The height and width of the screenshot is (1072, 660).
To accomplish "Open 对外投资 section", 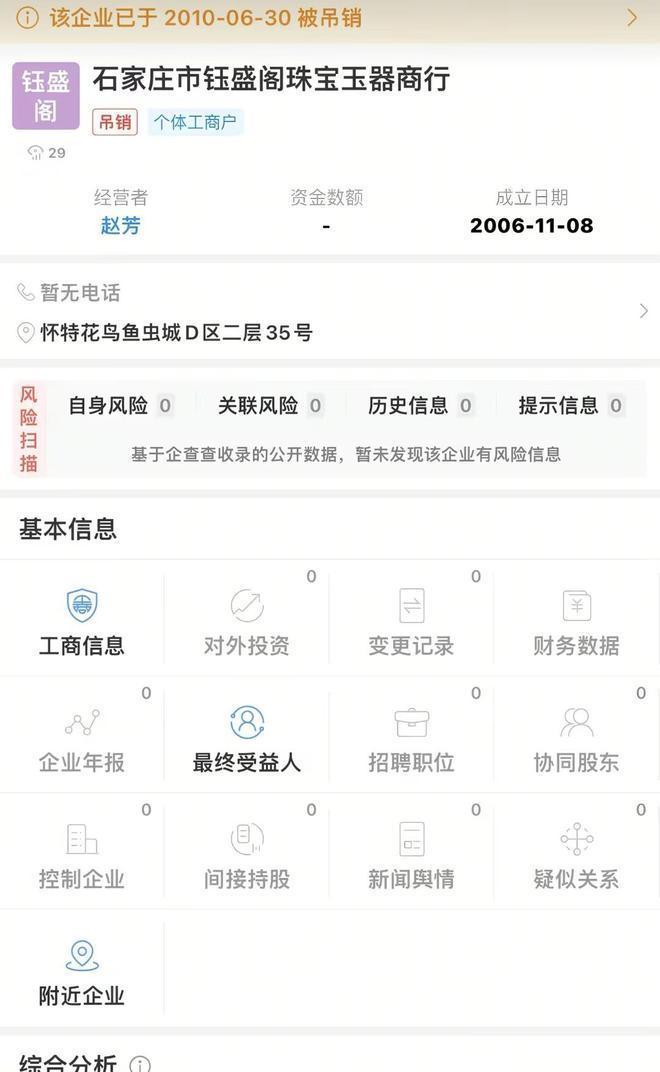I will click(x=247, y=622).
